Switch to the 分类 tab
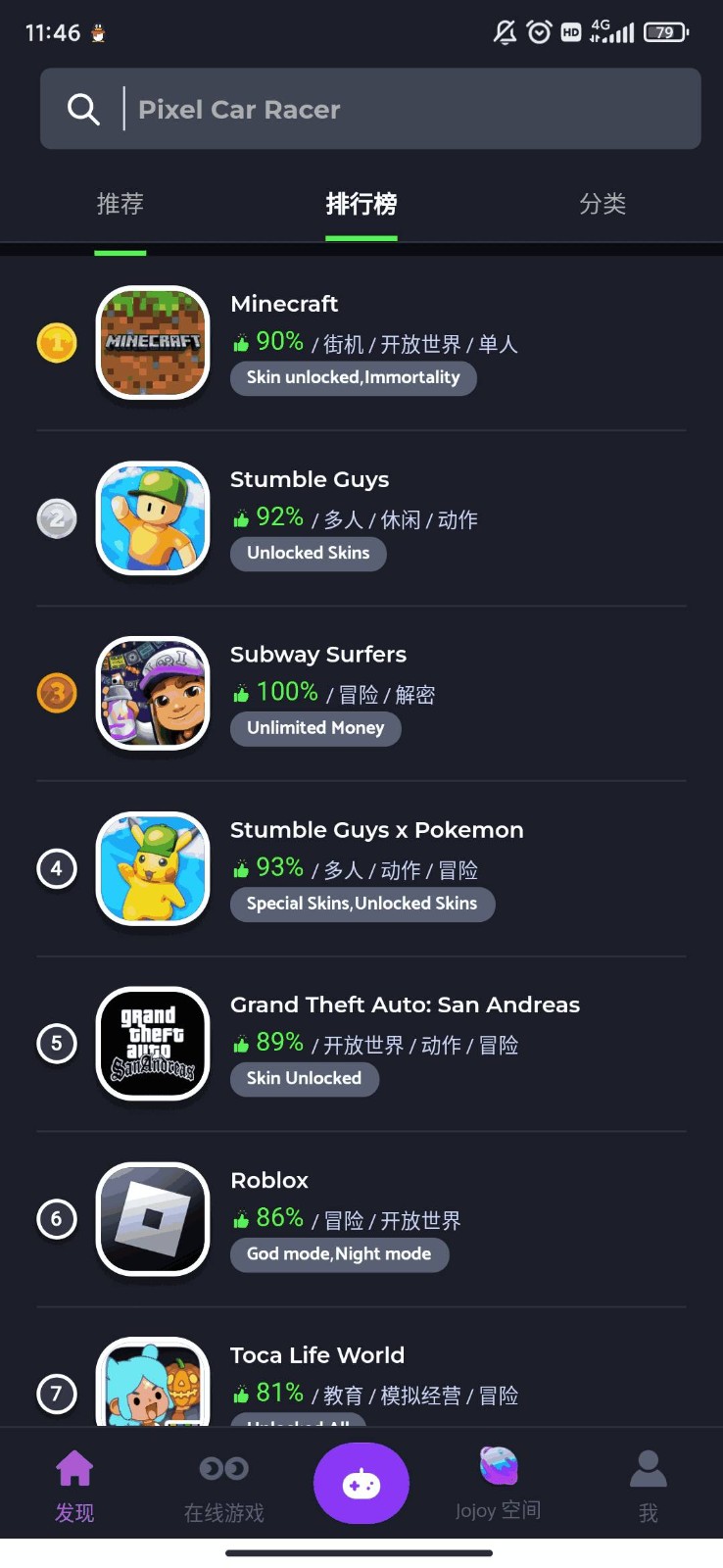 [602, 204]
